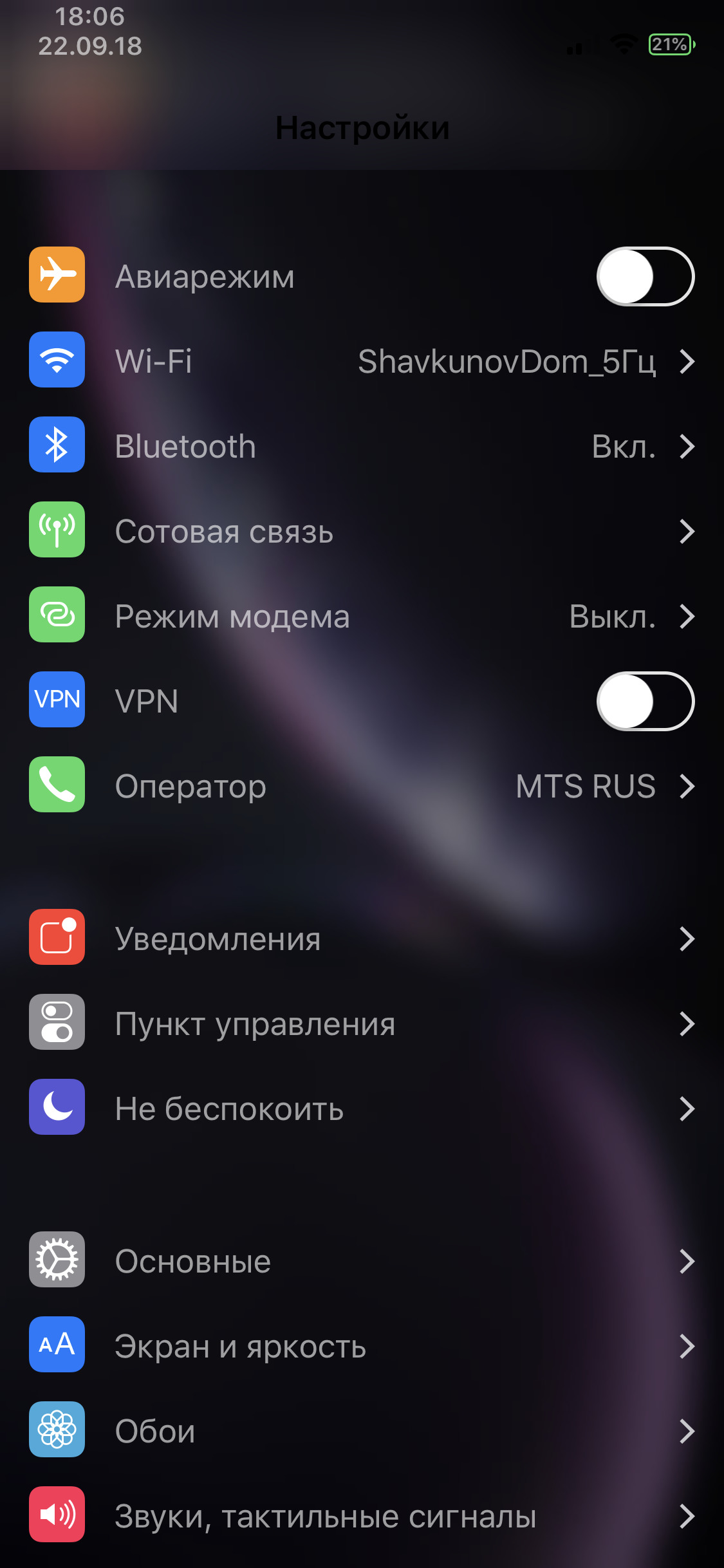The image size is (724, 1568).
Task: Open Уведомления settings
Action: (x=362, y=938)
